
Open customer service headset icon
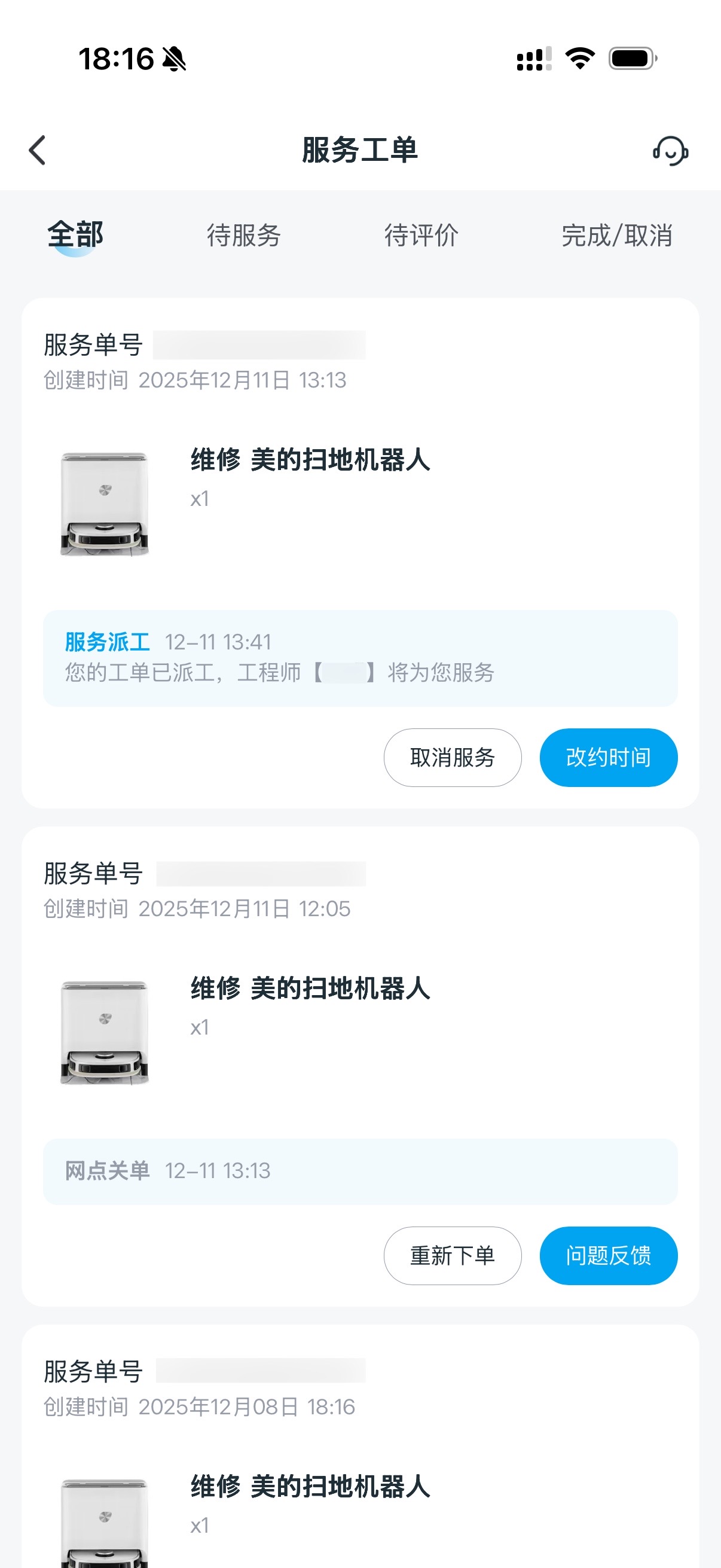[670, 150]
